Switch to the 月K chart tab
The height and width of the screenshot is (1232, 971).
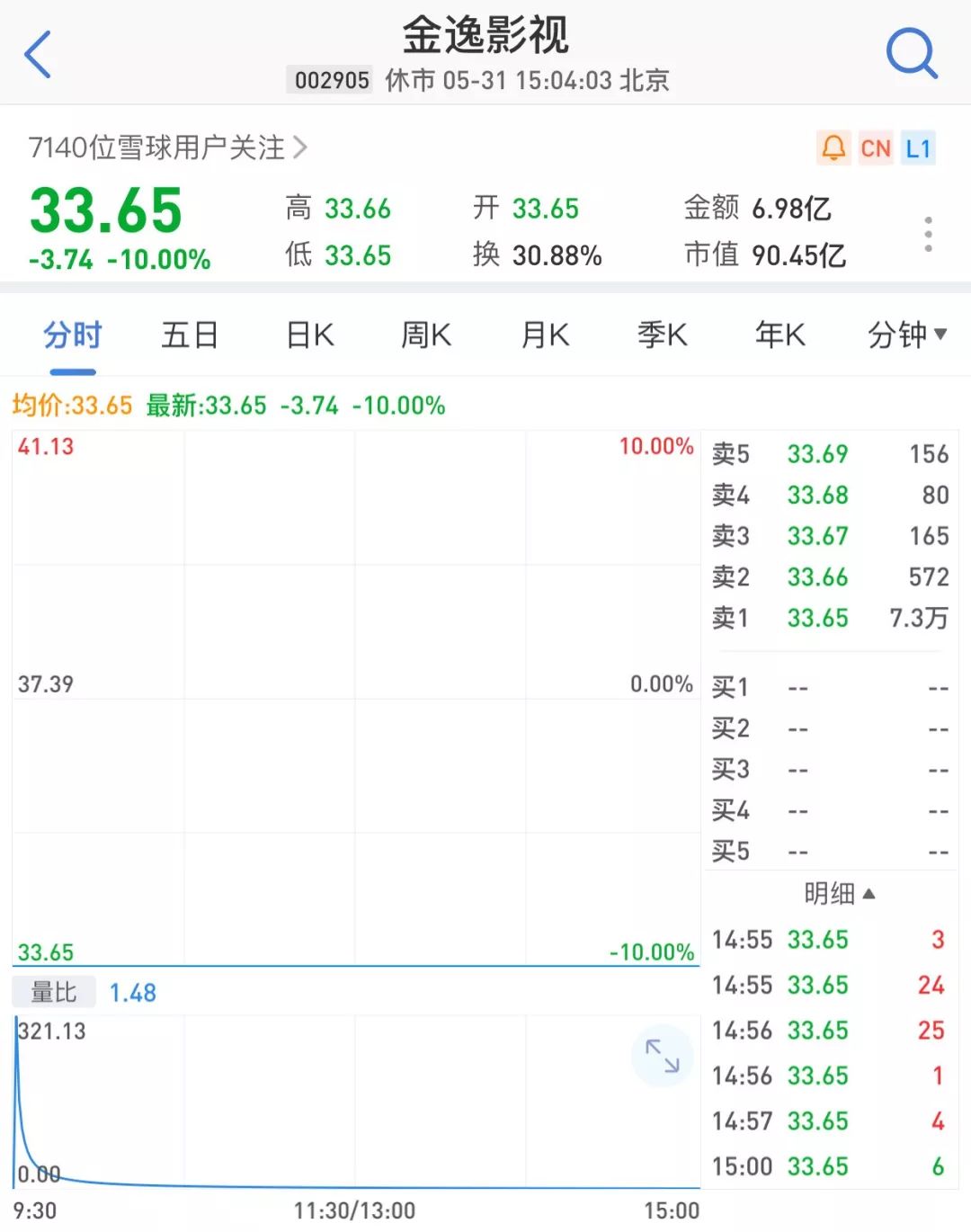click(545, 335)
